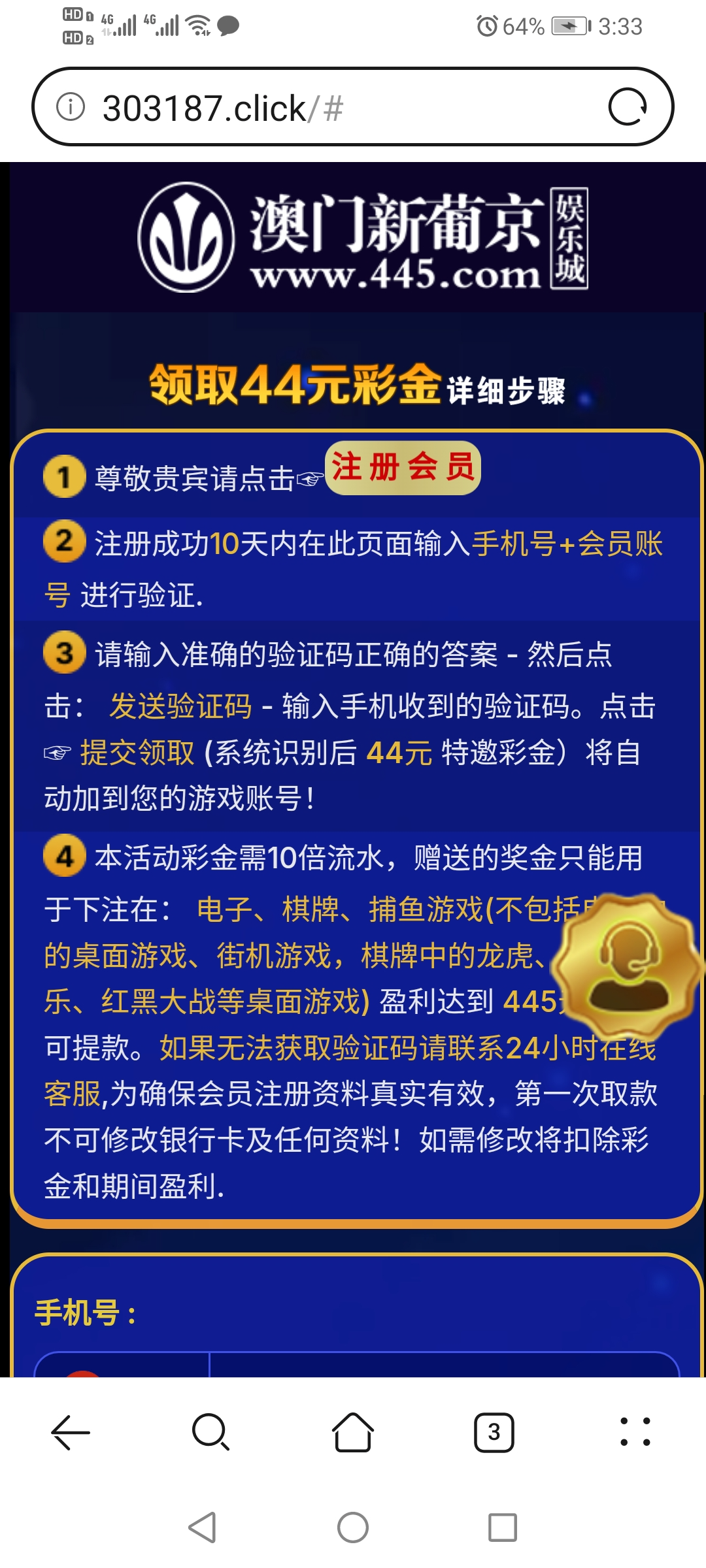Go to the browser home page

(353, 1432)
